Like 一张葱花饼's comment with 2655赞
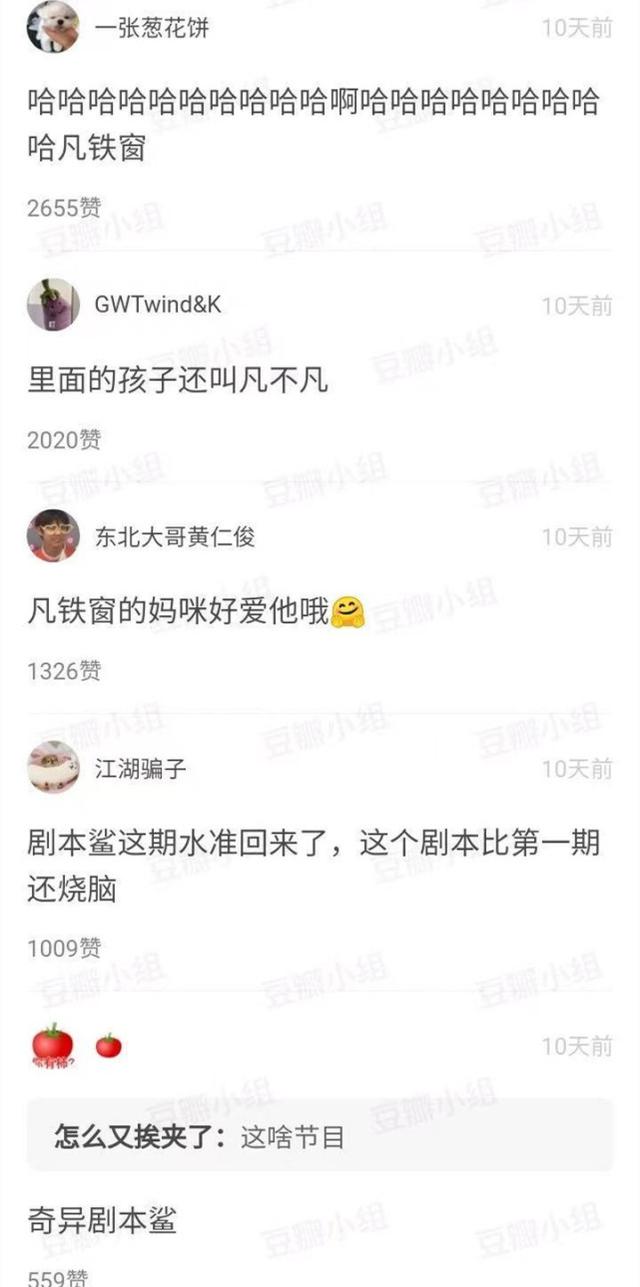Viewport: 640px width, 1287px height. [64, 208]
